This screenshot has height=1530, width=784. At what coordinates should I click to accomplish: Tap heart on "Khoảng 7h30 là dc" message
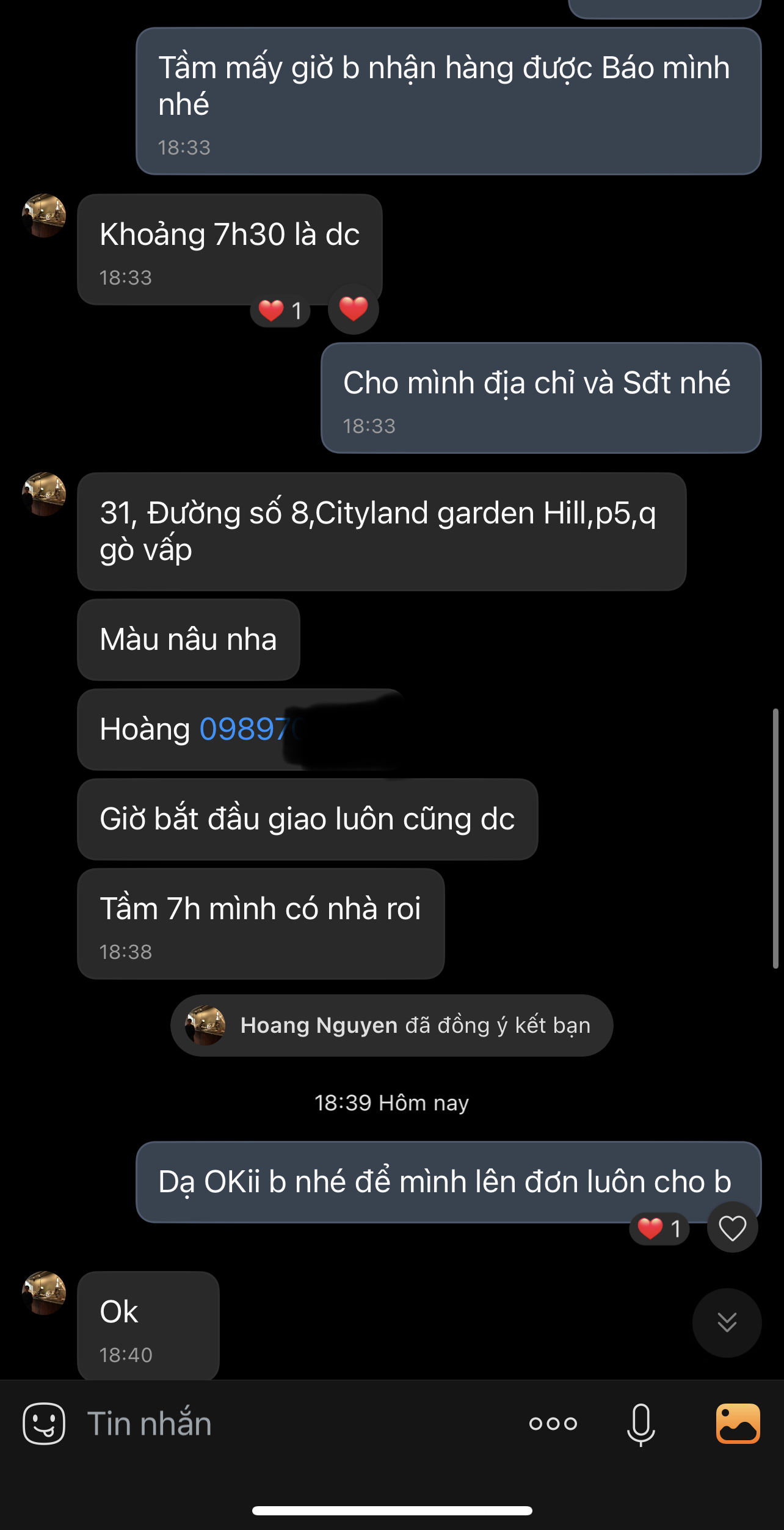[x=354, y=309]
